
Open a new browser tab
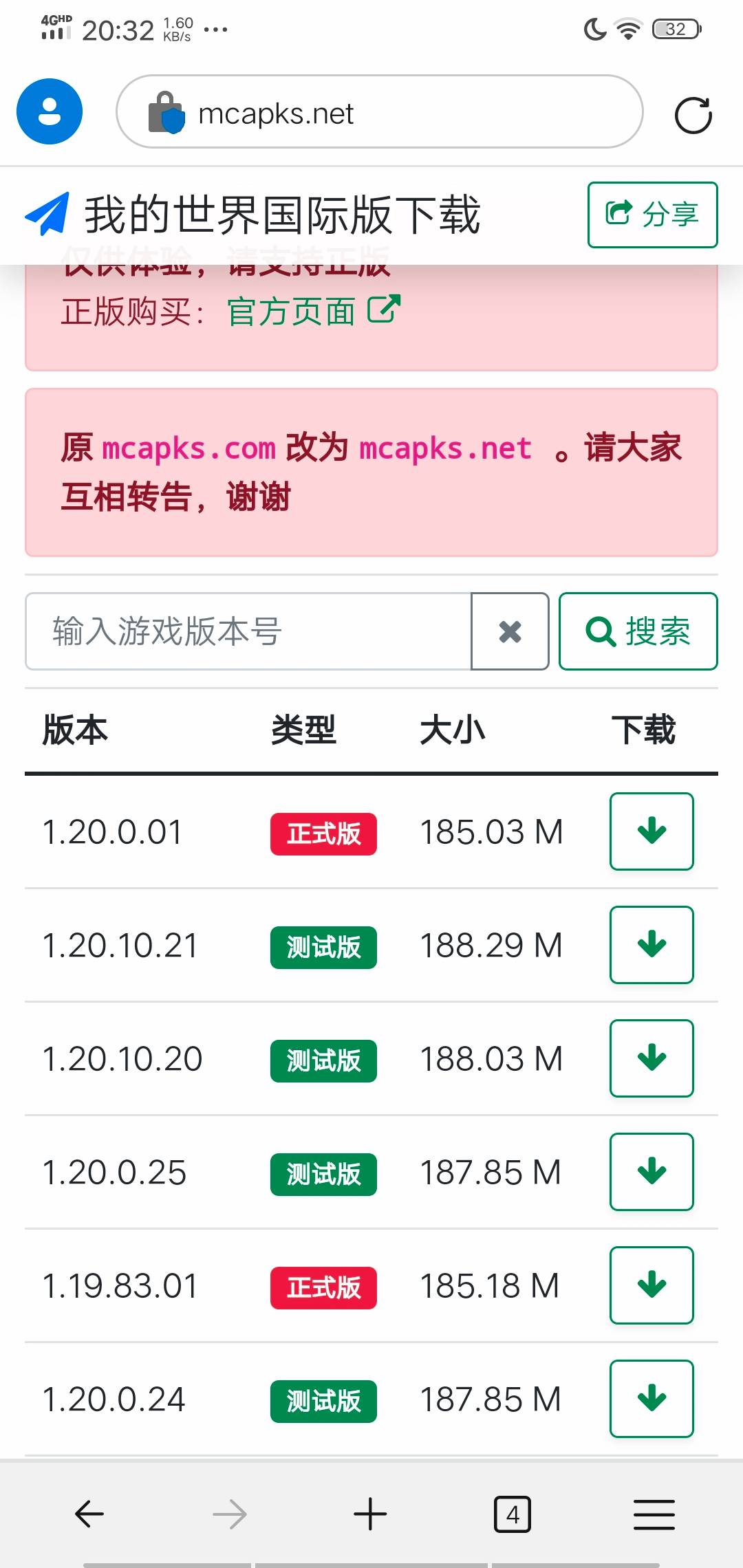point(370,1514)
